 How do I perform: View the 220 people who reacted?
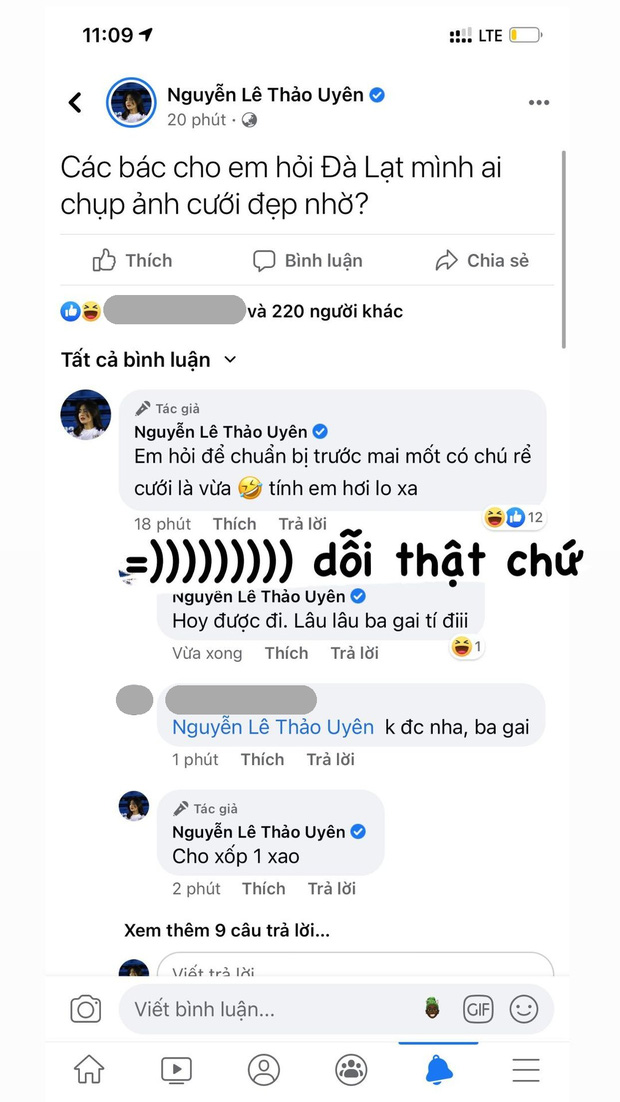coord(324,312)
